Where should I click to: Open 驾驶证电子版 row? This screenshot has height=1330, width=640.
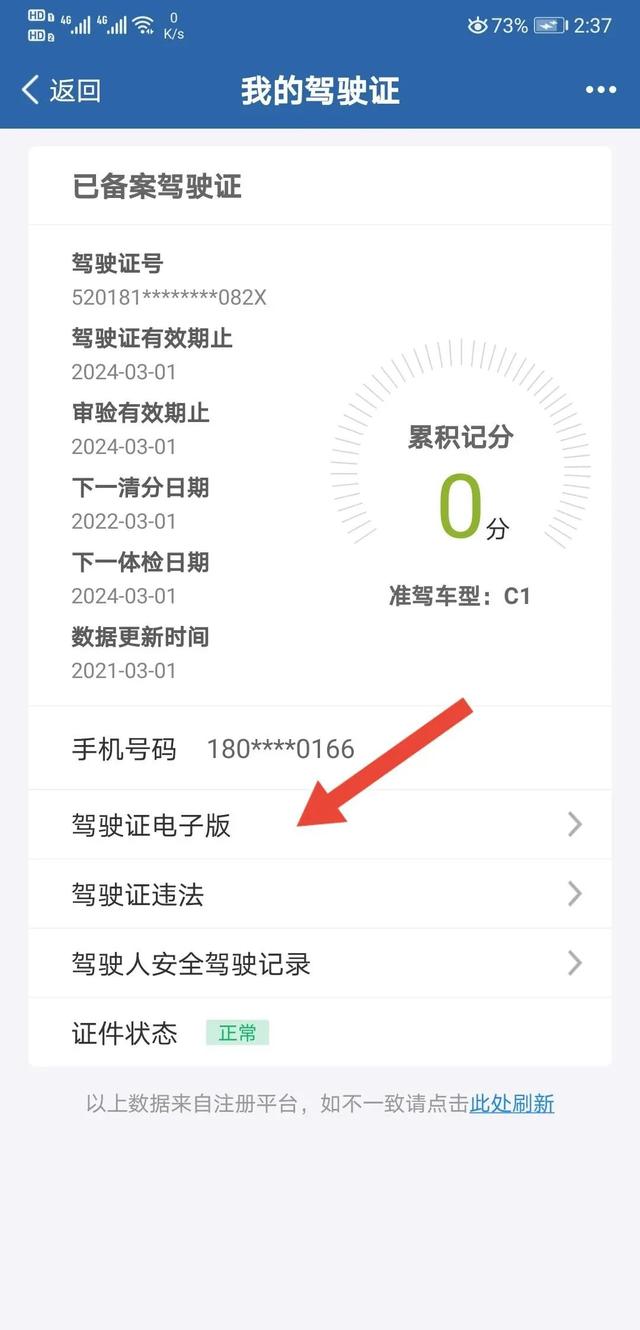click(320, 825)
